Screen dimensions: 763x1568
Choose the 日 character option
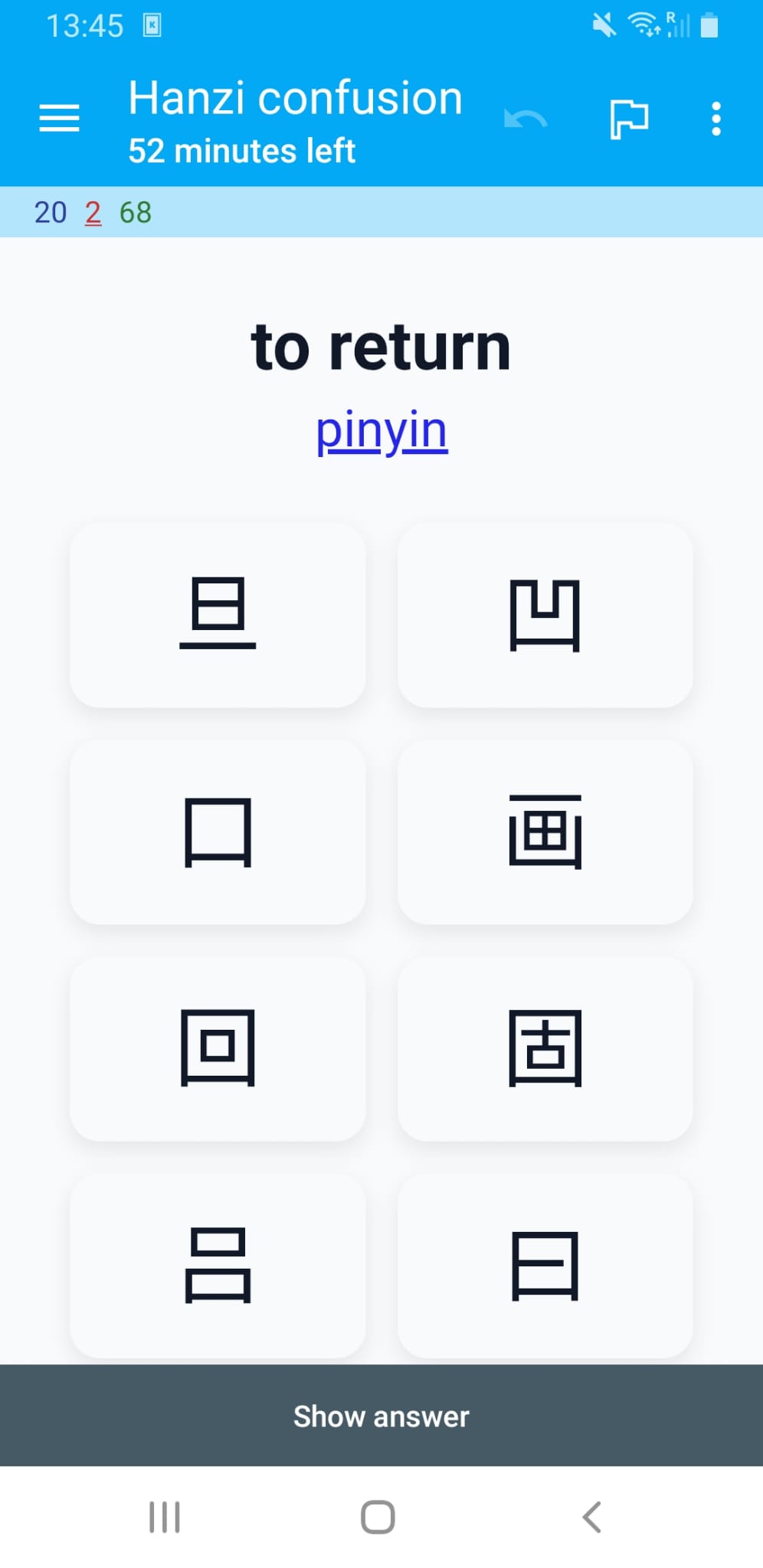coord(545,1265)
